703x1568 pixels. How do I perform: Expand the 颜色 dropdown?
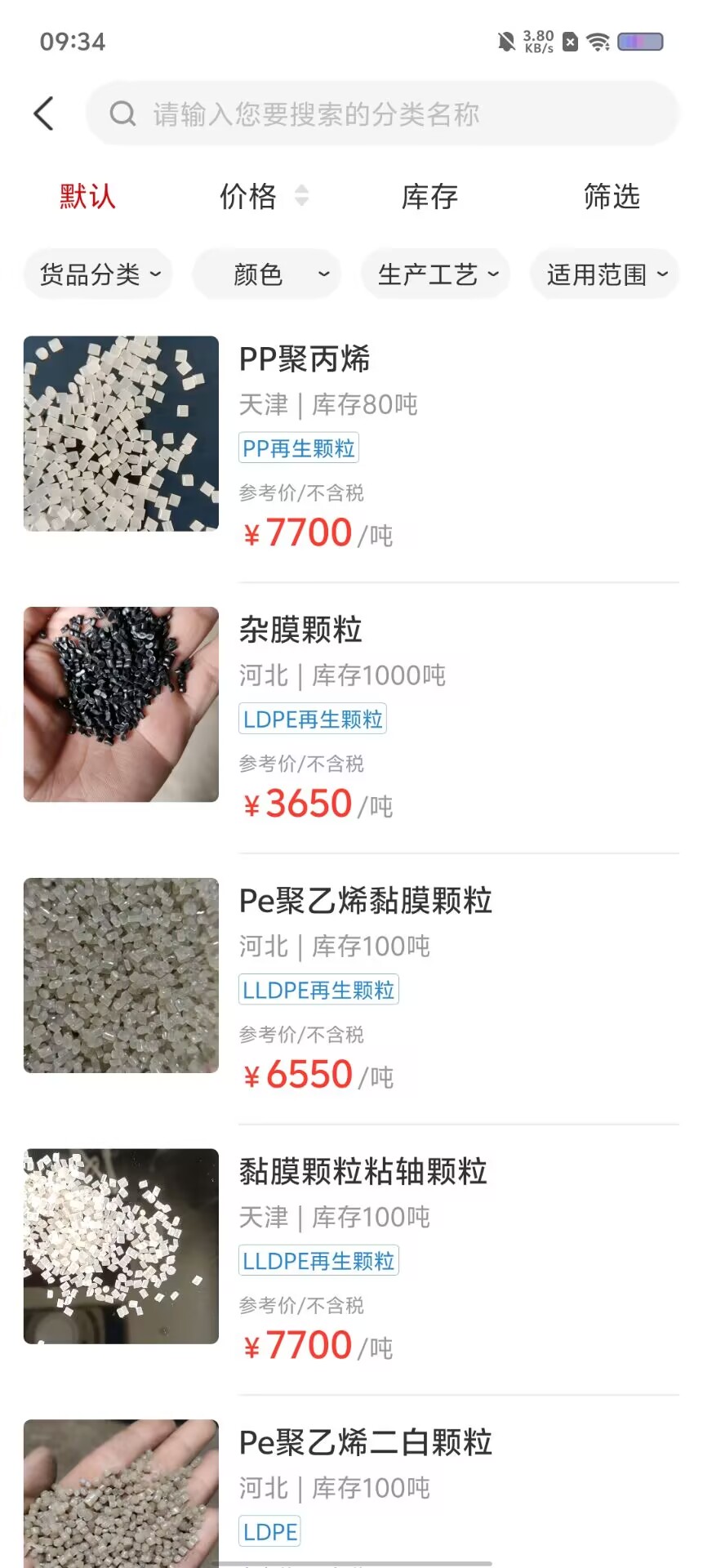click(x=267, y=274)
